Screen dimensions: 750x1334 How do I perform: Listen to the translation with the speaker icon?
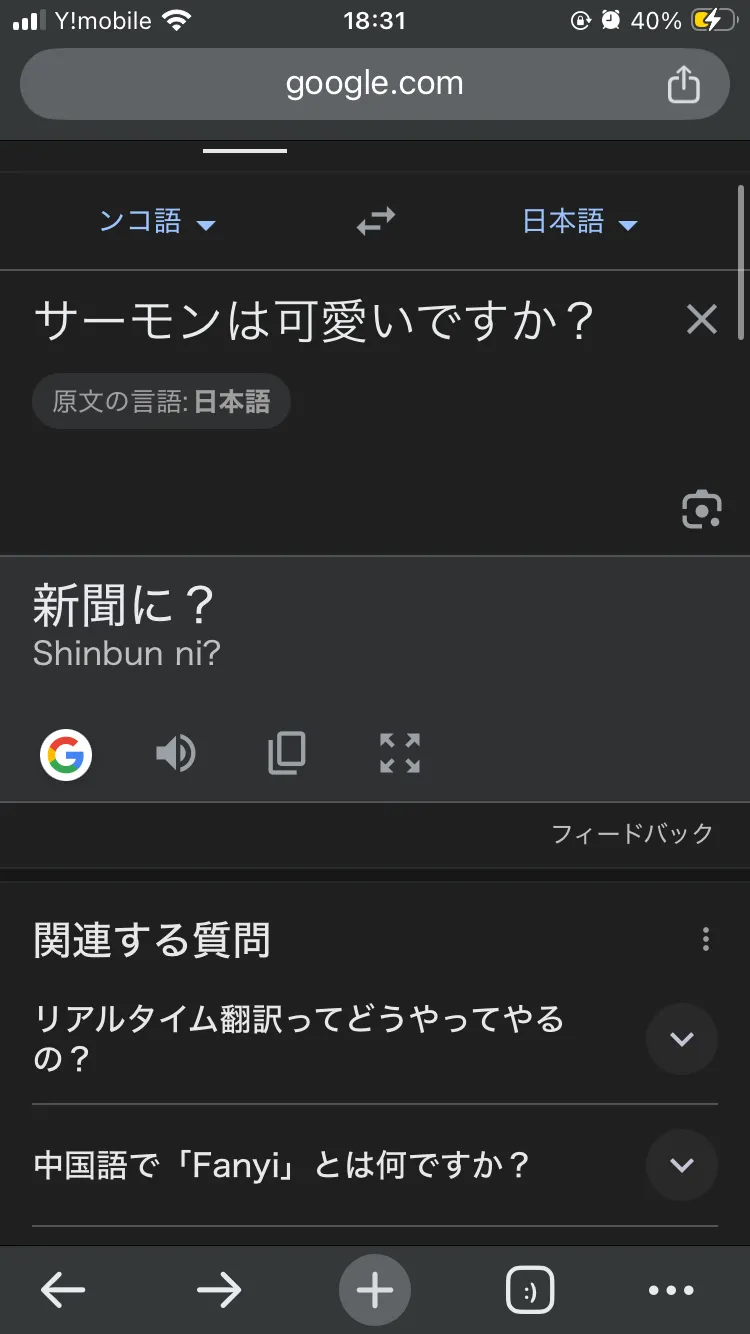pyautogui.click(x=176, y=754)
